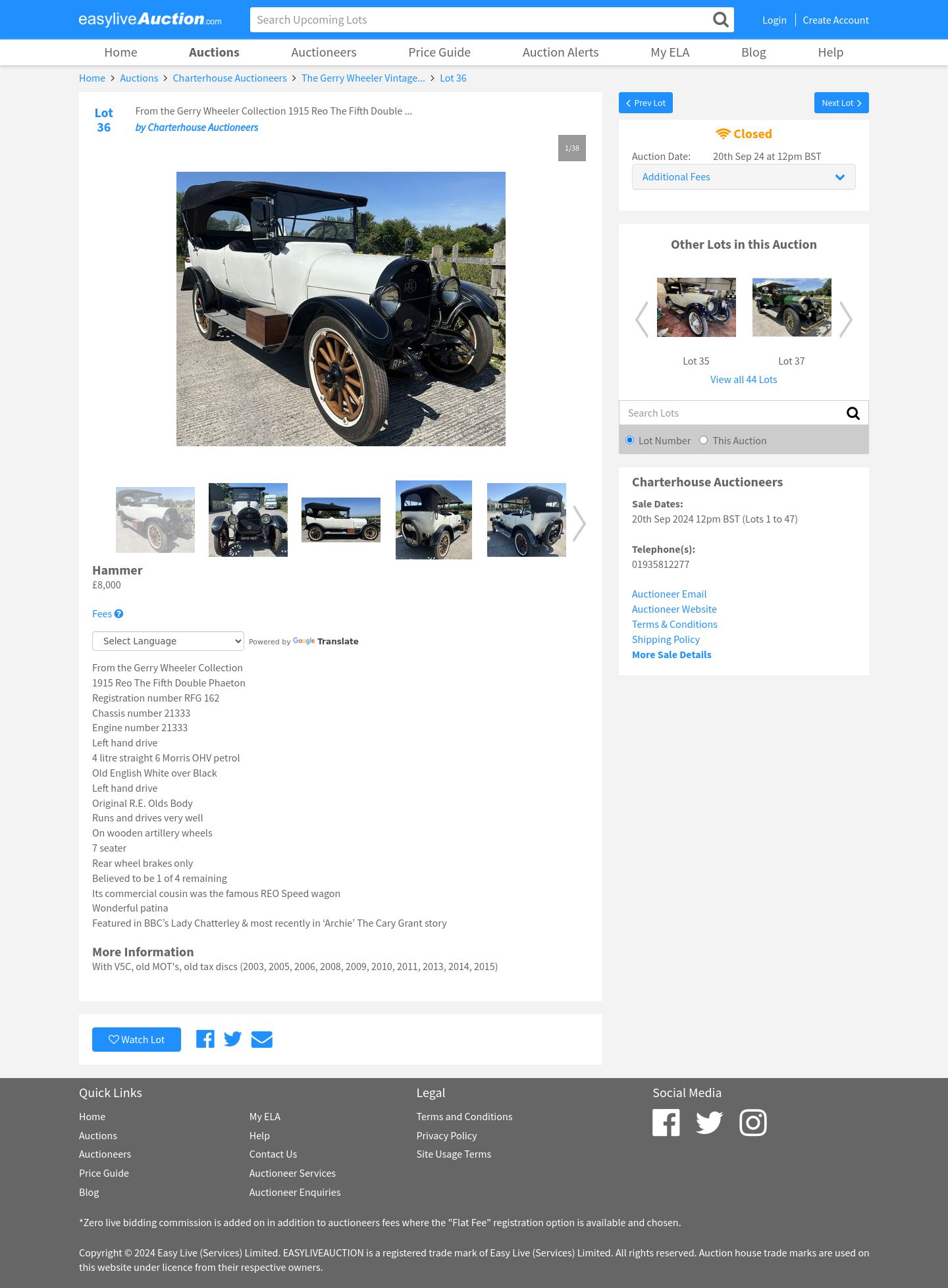Go to the next lot
Screen dimensions: 948x1288
(x=841, y=103)
